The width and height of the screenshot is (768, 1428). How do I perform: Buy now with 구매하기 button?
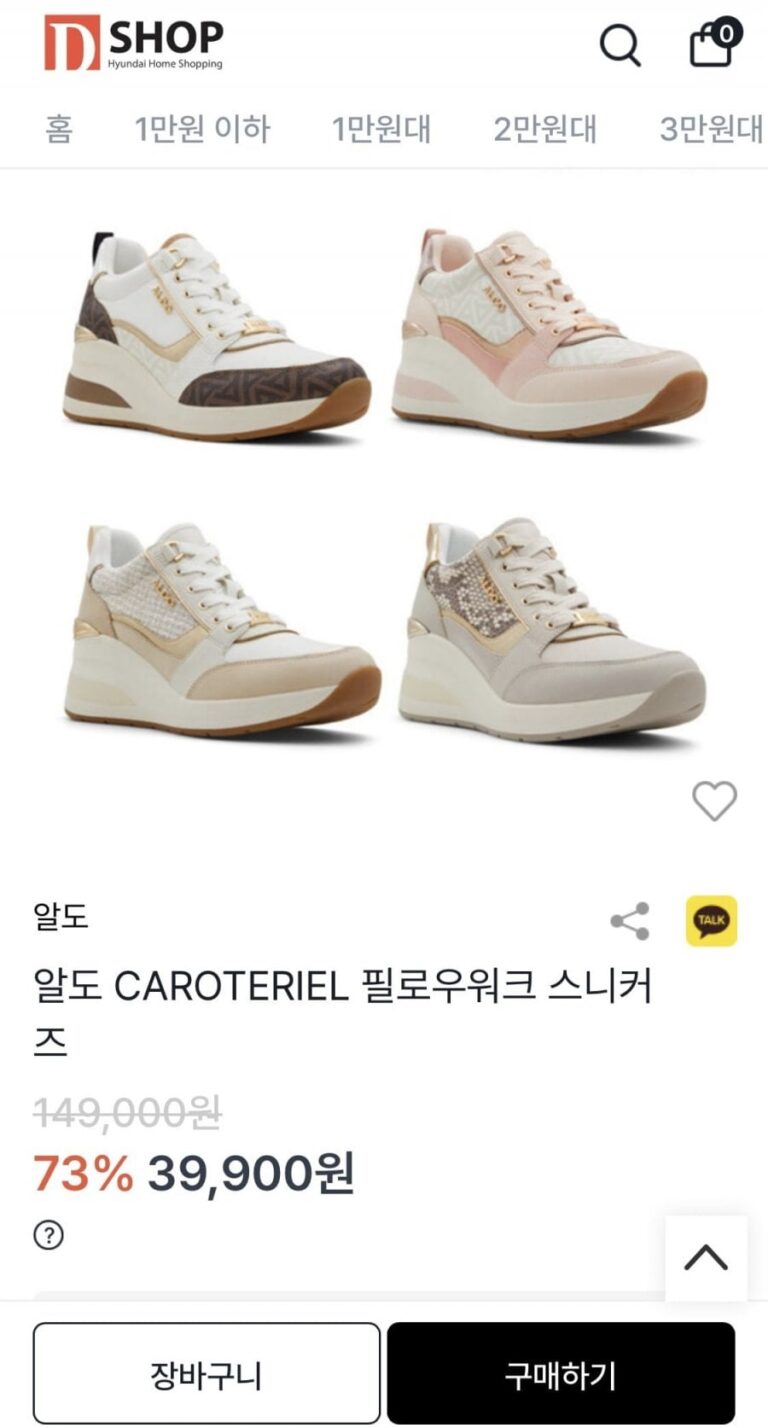tap(561, 1374)
